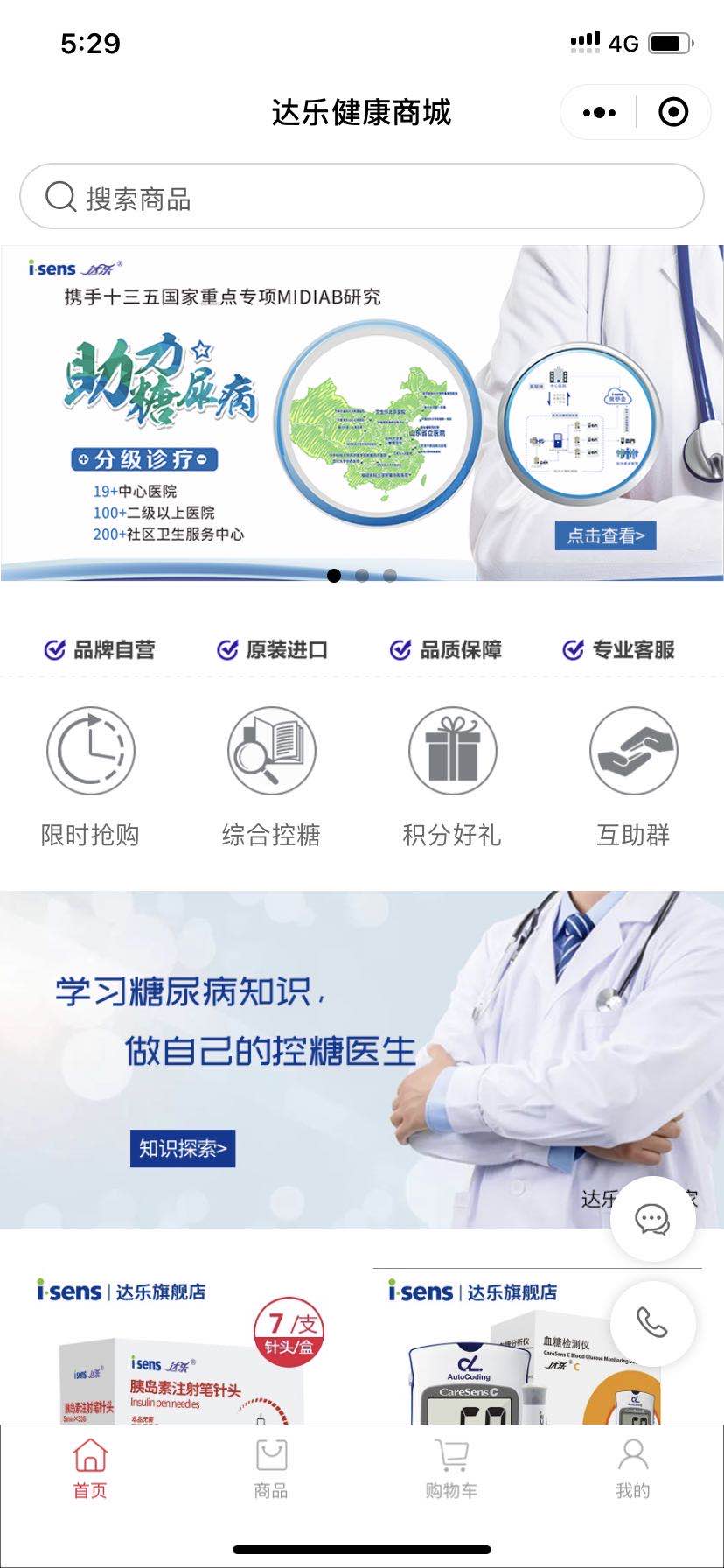Open the mini program overflow menu
Image resolution: width=724 pixels, height=1568 pixels.
(x=599, y=112)
